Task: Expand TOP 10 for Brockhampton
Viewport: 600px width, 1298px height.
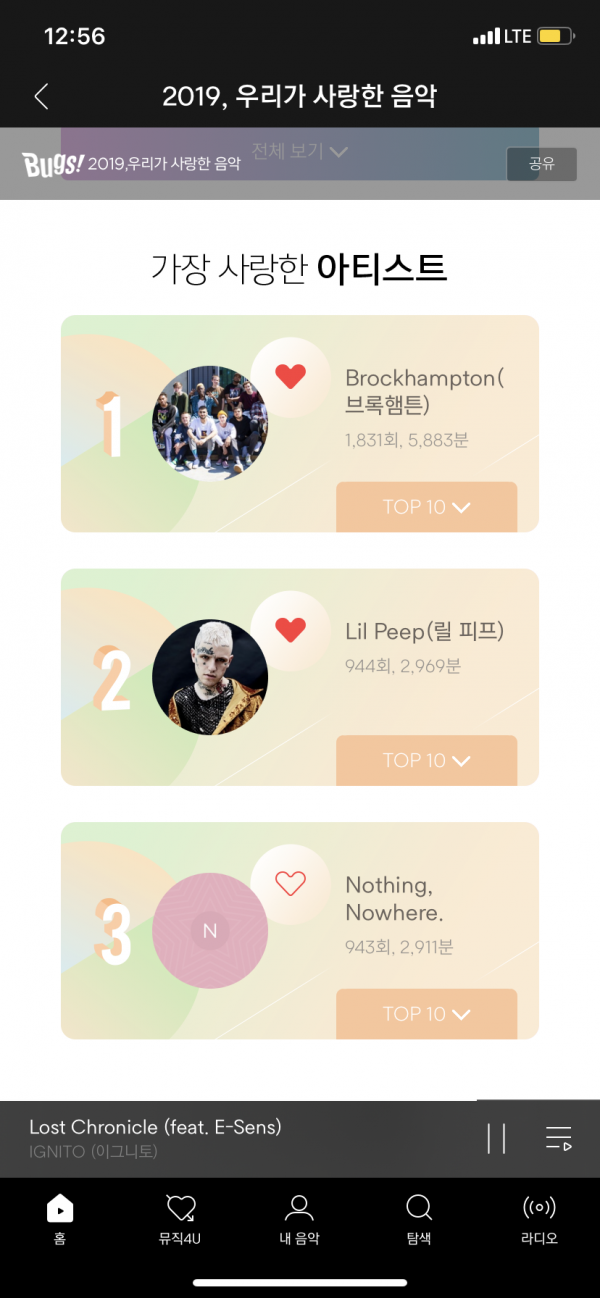Action: pyautogui.click(x=426, y=507)
